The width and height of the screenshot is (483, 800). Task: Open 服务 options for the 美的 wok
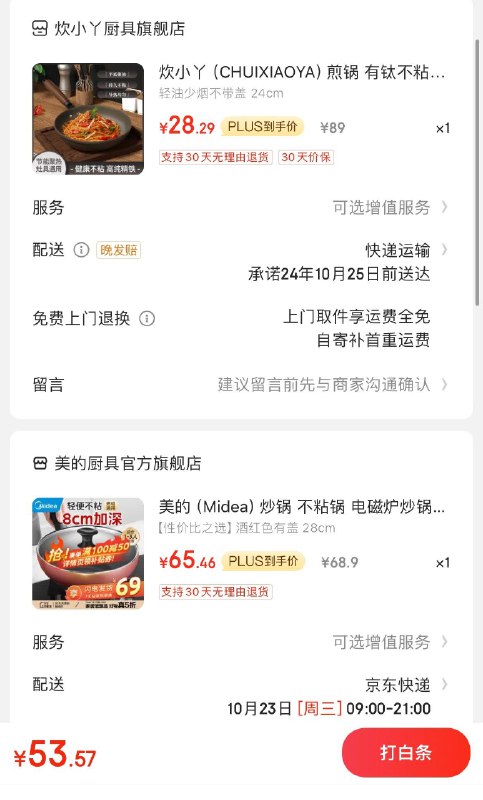pos(241,642)
